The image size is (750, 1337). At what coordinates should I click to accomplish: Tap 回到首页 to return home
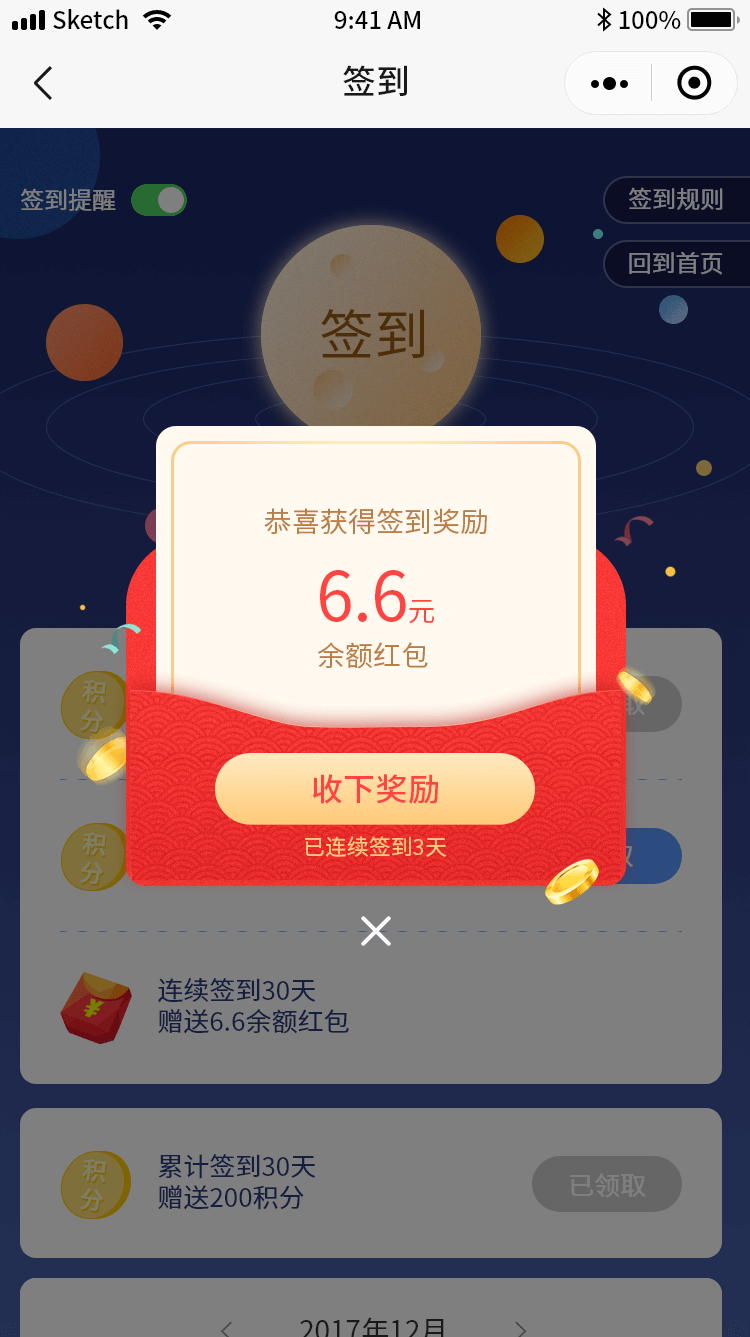tap(675, 264)
